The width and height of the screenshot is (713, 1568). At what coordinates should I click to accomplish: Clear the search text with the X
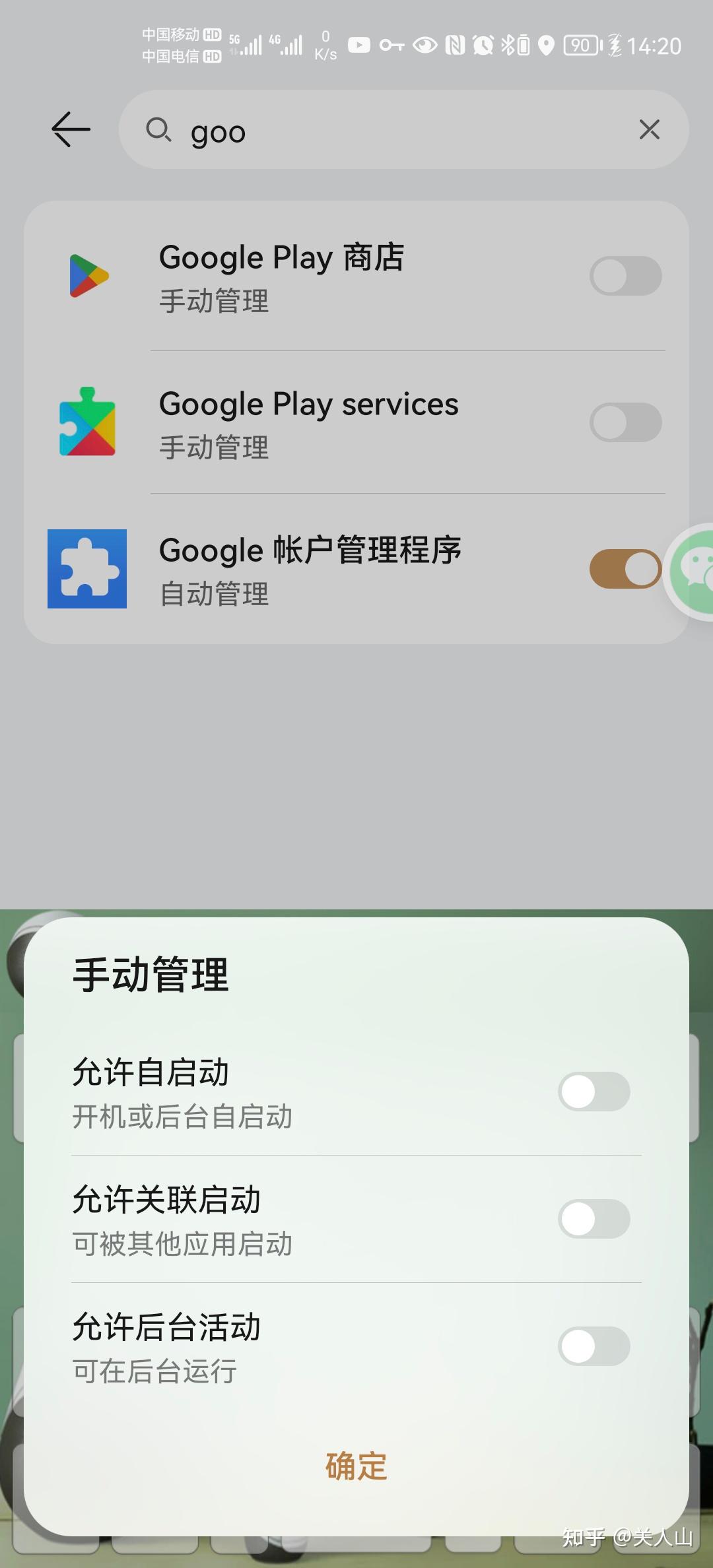[649, 129]
